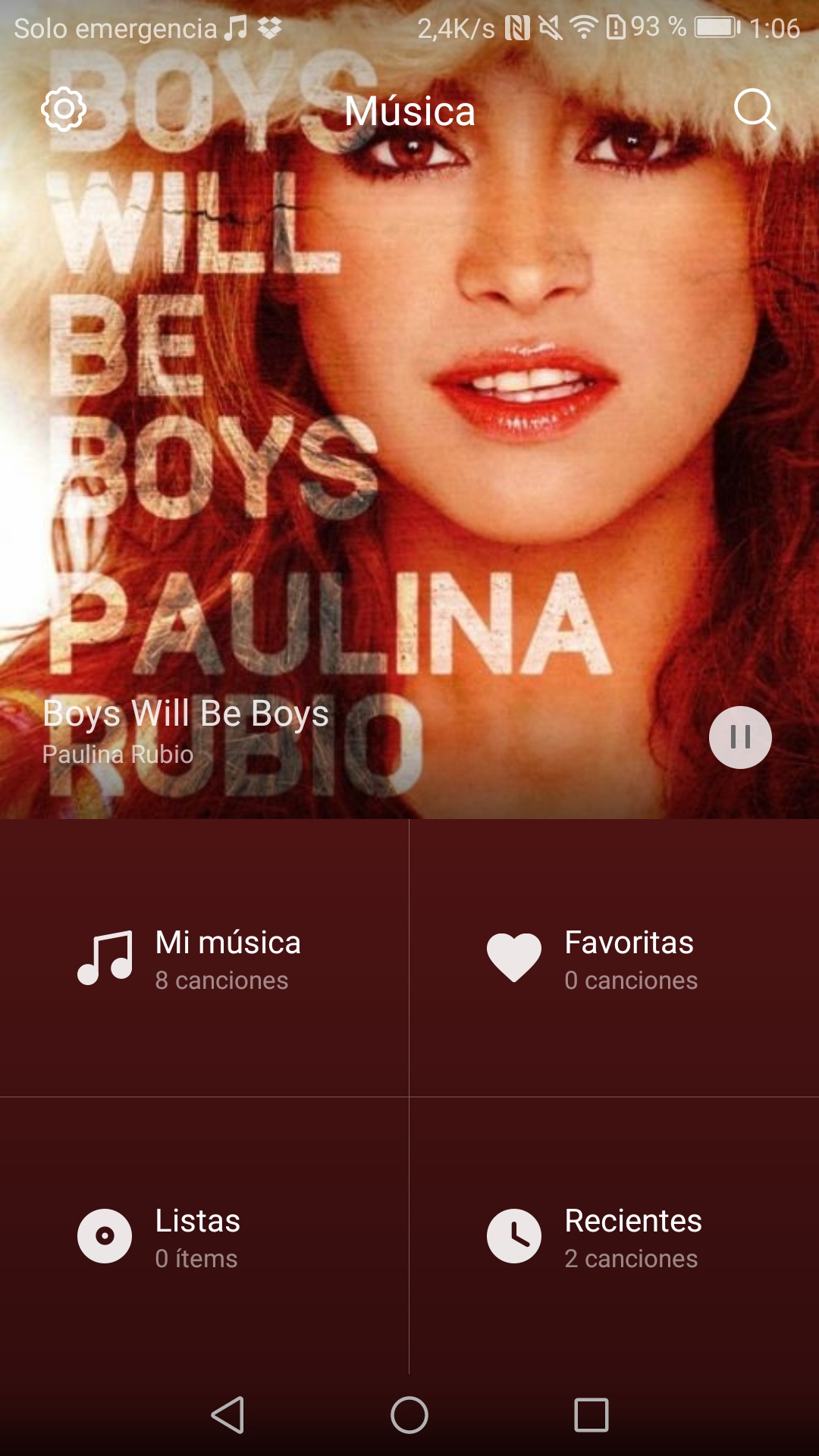Open the Mi música library
Viewport: 819px width, 1456px height.
[205, 959]
